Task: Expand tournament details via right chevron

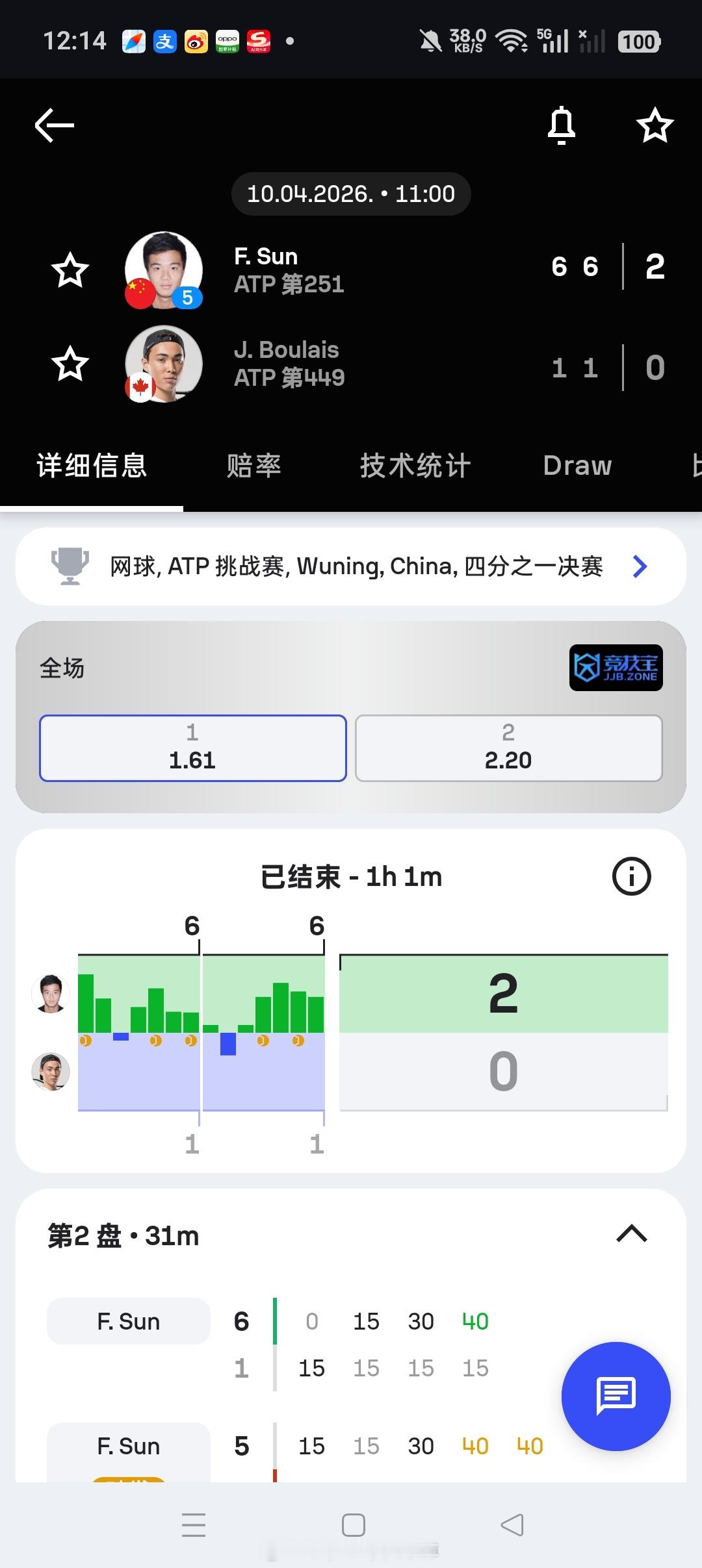Action: (640, 566)
